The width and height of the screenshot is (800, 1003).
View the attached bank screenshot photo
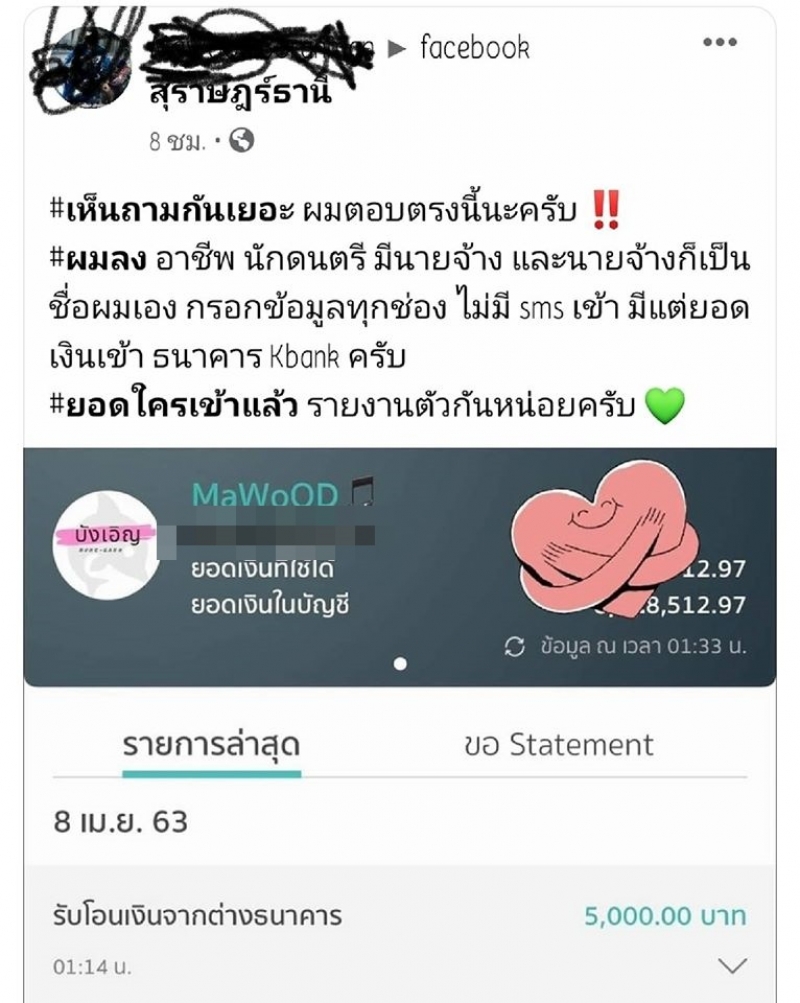[400, 720]
